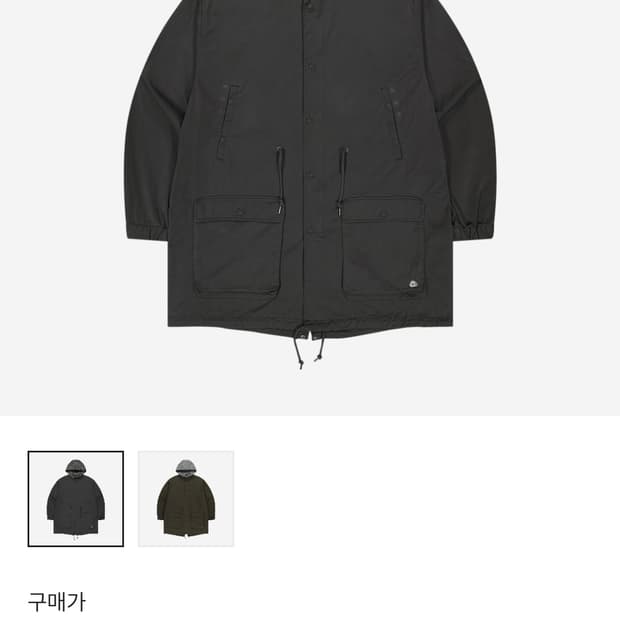
Task: Select the black parka color thumbnail
Action: 76,499
